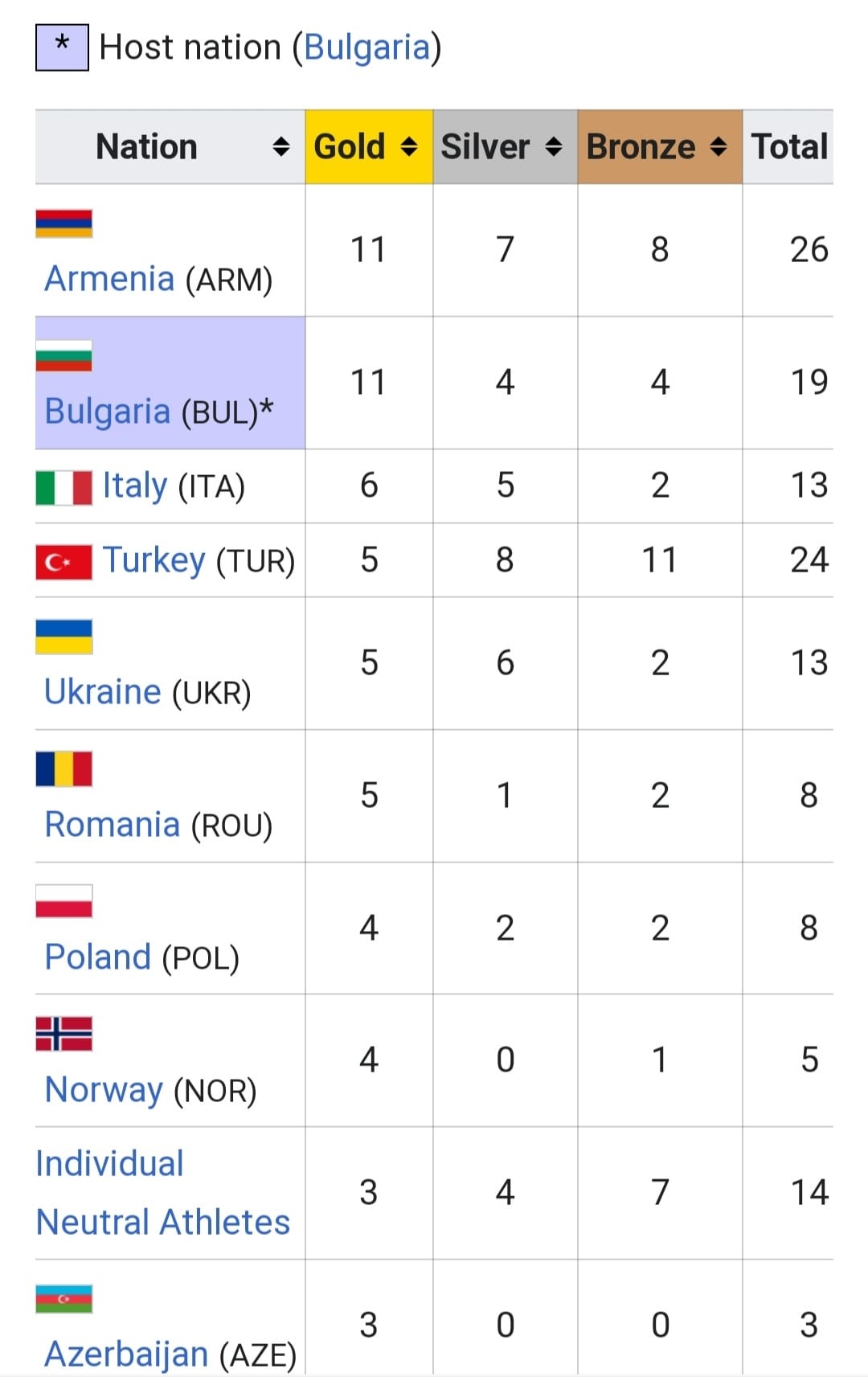Open the Romania link
The width and height of the screenshot is (868, 1377).
(x=112, y=825)
